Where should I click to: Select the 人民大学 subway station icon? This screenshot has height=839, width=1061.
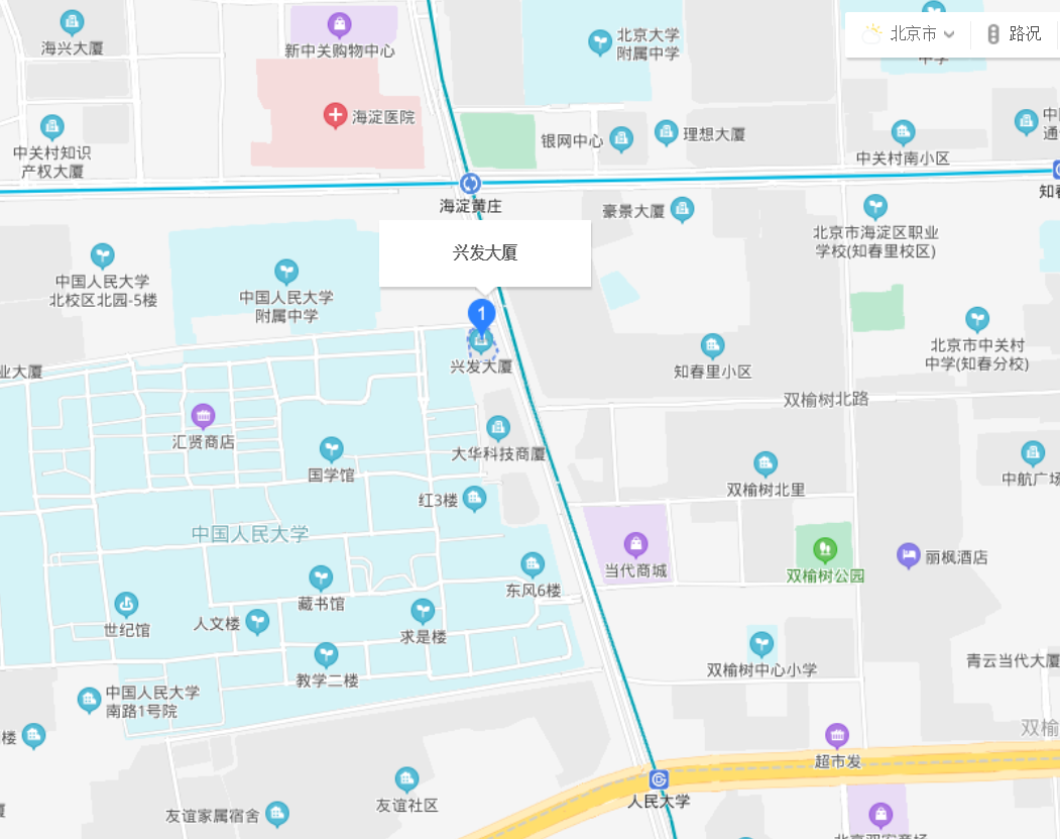[x=658, y=779]
